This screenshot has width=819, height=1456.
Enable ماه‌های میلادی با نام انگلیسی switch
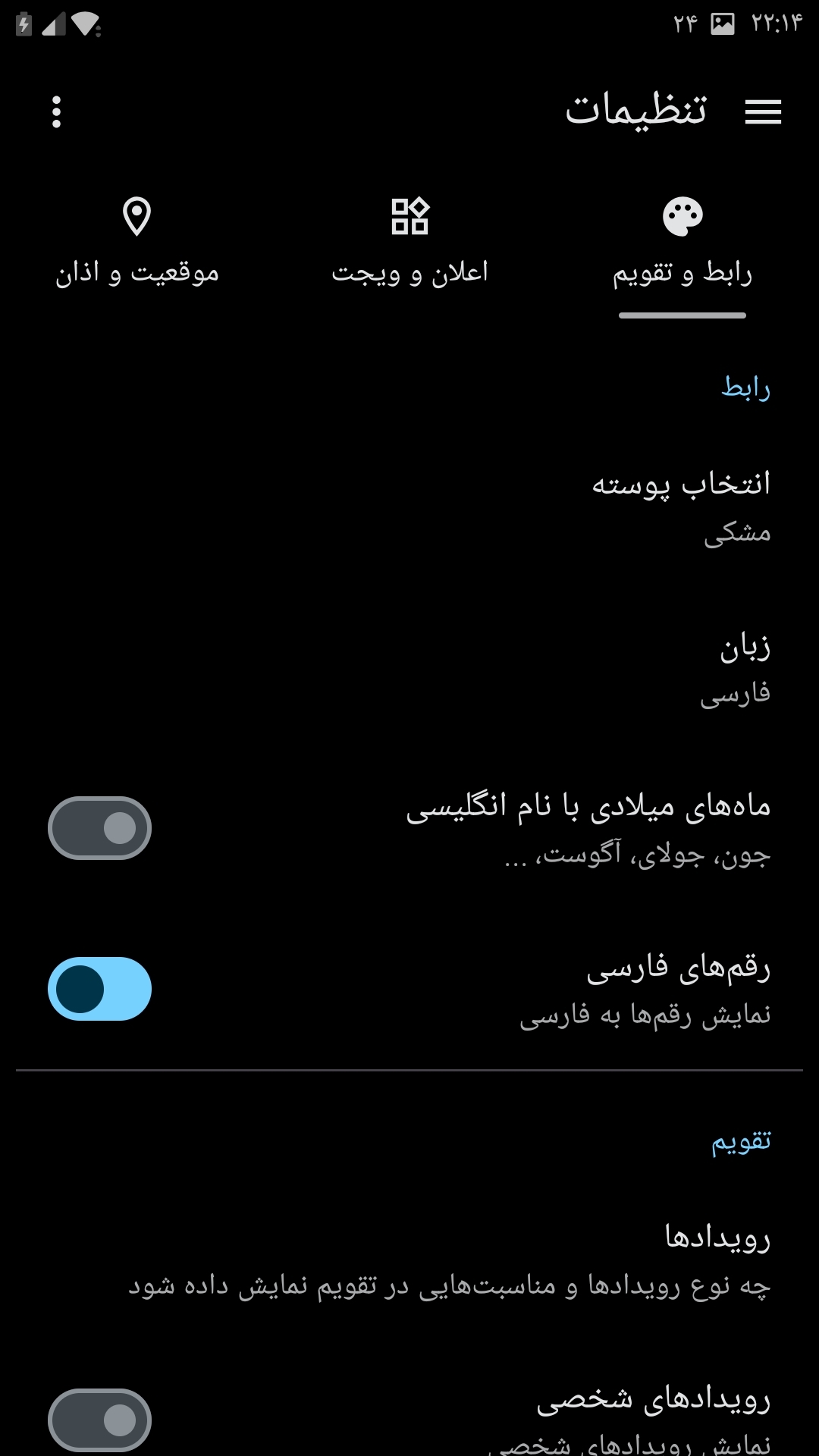tap(99, 828)
